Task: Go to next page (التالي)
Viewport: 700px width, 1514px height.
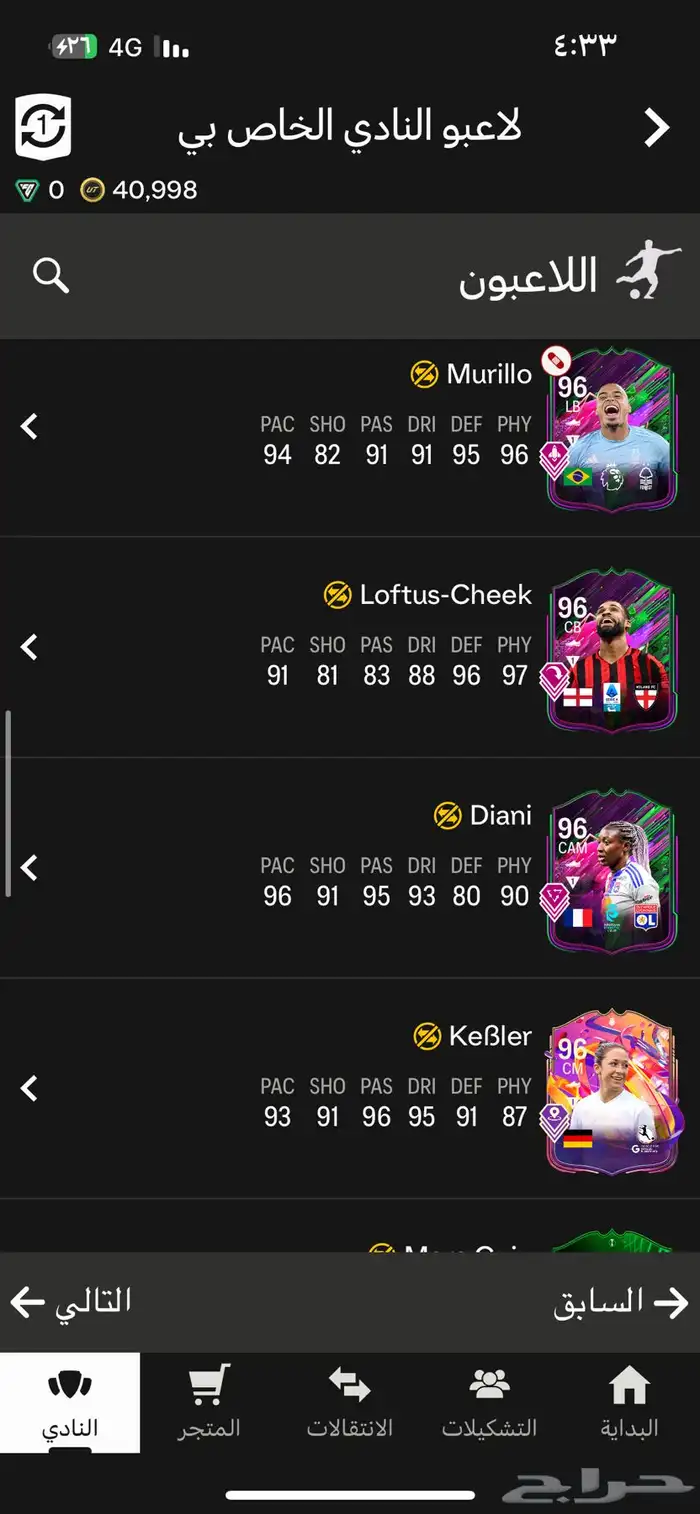Action: (72, 1302)
